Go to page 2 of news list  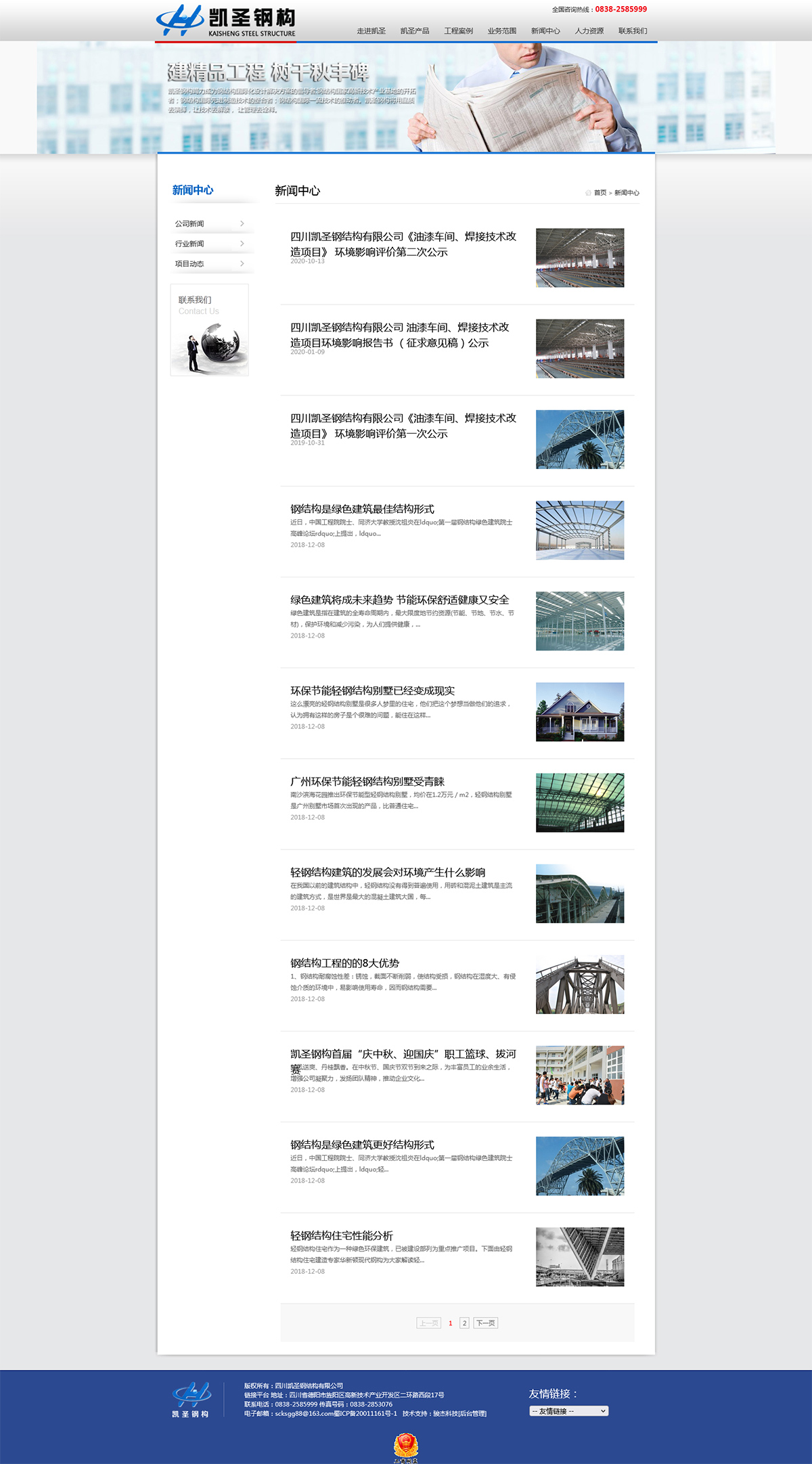click(464, 1323)
